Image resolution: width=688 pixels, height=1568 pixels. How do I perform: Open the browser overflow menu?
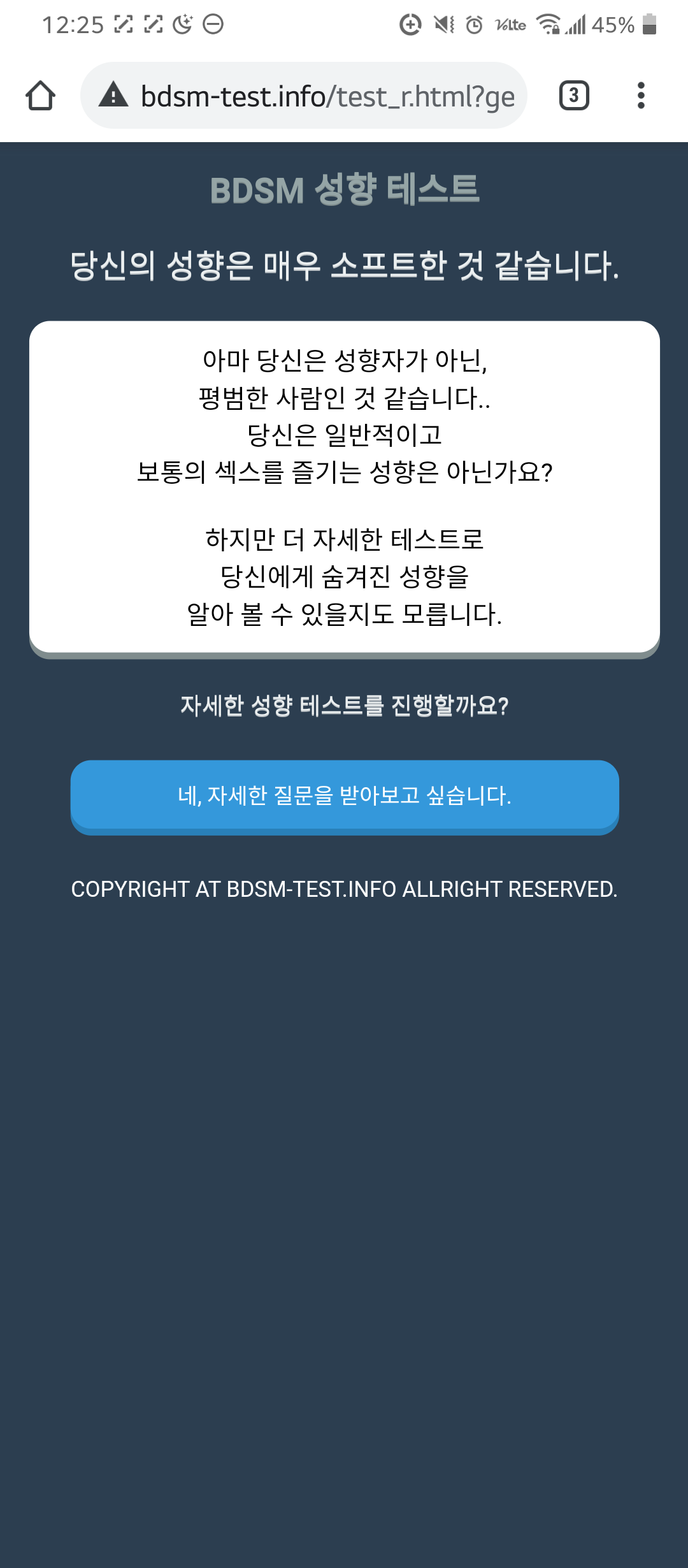click(640, 96)
